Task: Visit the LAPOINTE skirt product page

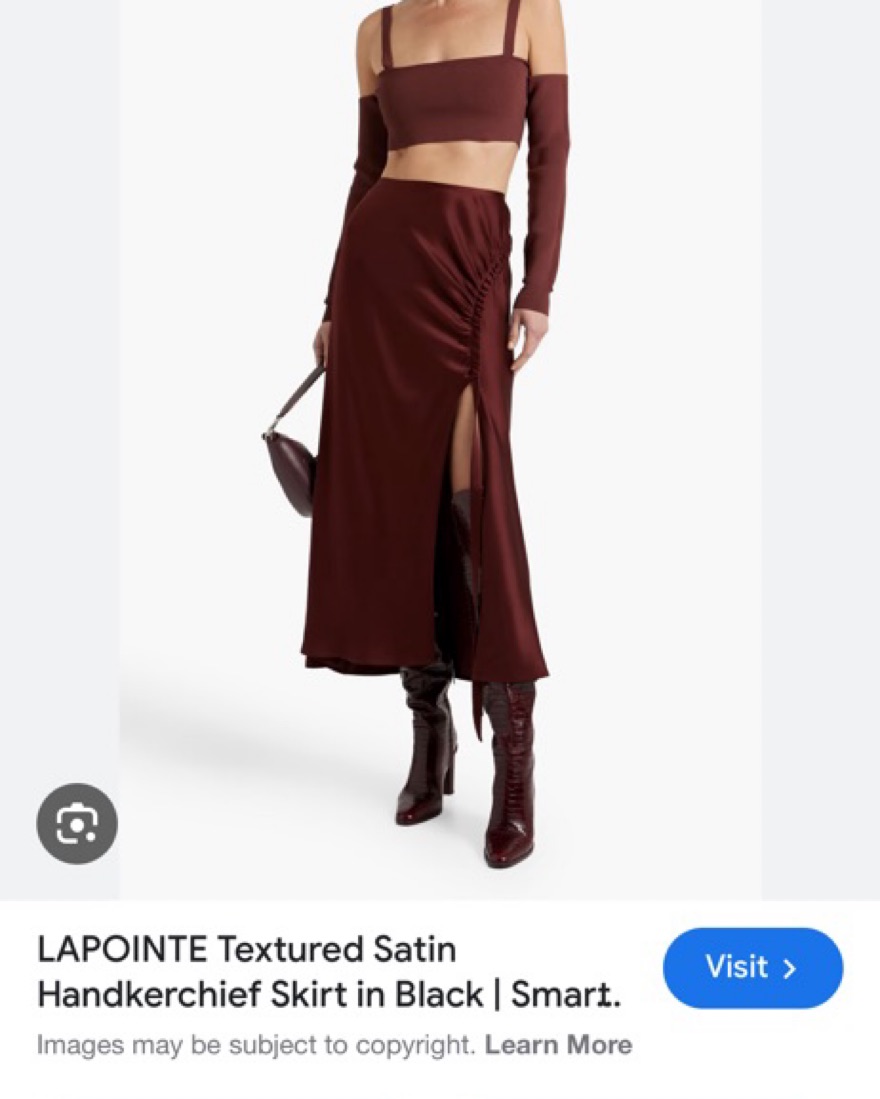Action: [752, 968]
